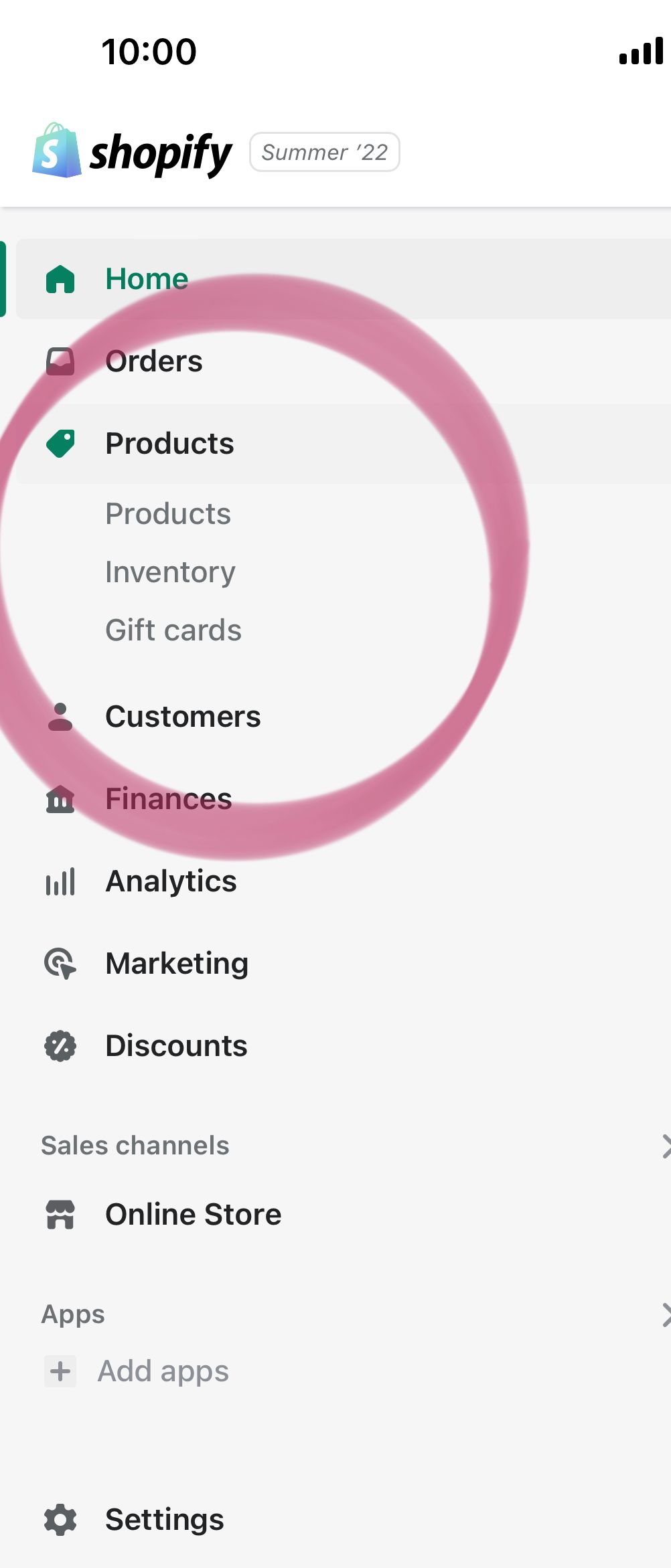The image size is (671, 1568).
Task: Open Gift cards under Products
Action: (x=173, y=630)
